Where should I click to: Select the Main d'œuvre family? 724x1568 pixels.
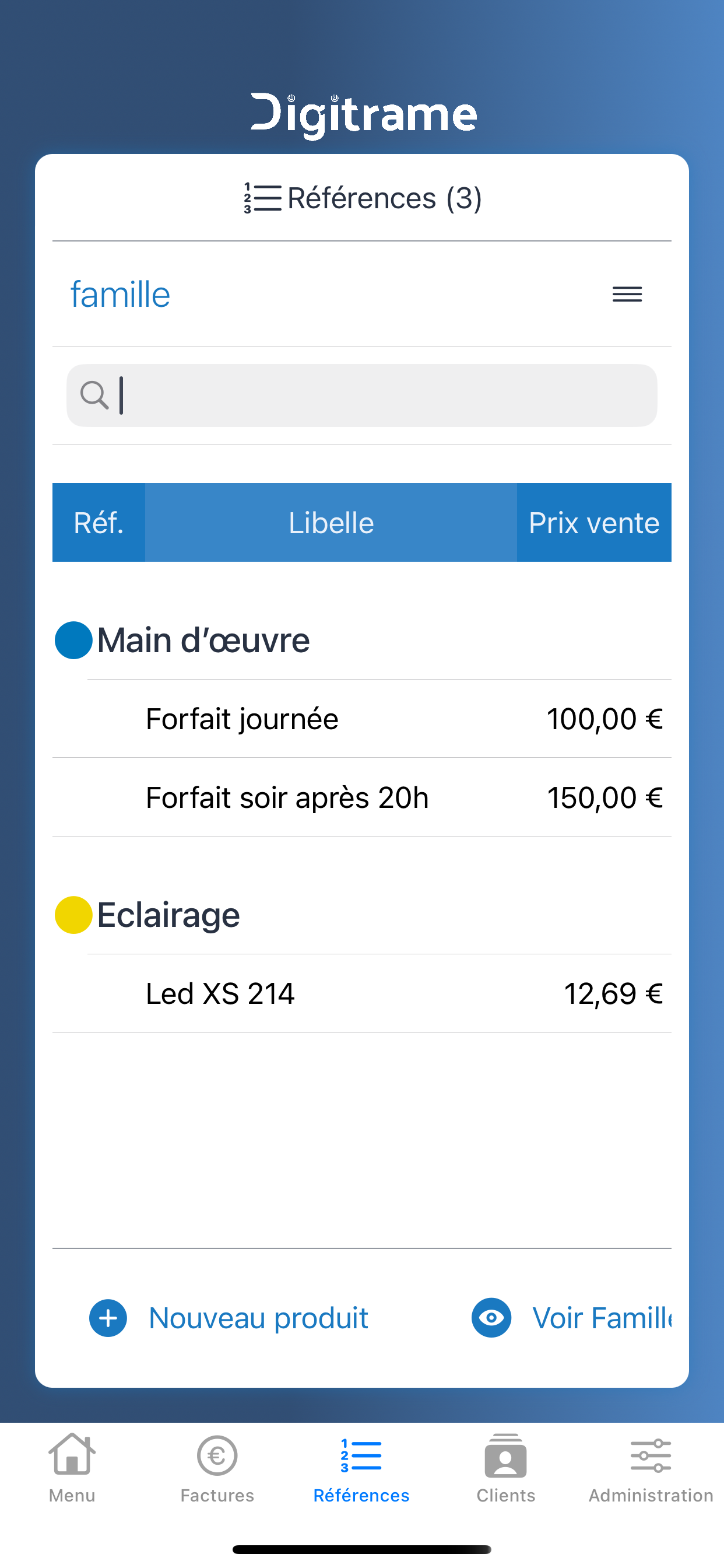(x=182, y=640)
